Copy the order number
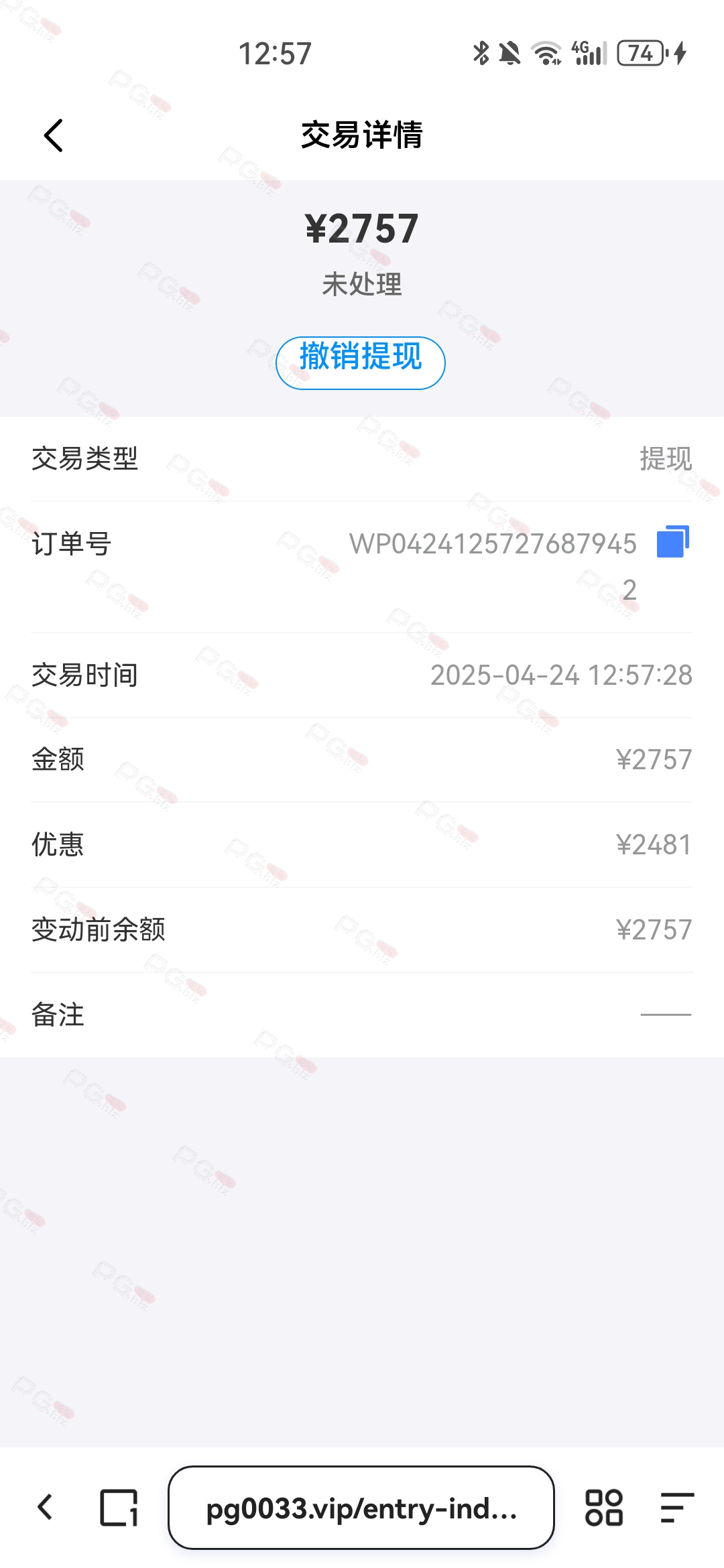724x1568 pixels. (673, 541)
